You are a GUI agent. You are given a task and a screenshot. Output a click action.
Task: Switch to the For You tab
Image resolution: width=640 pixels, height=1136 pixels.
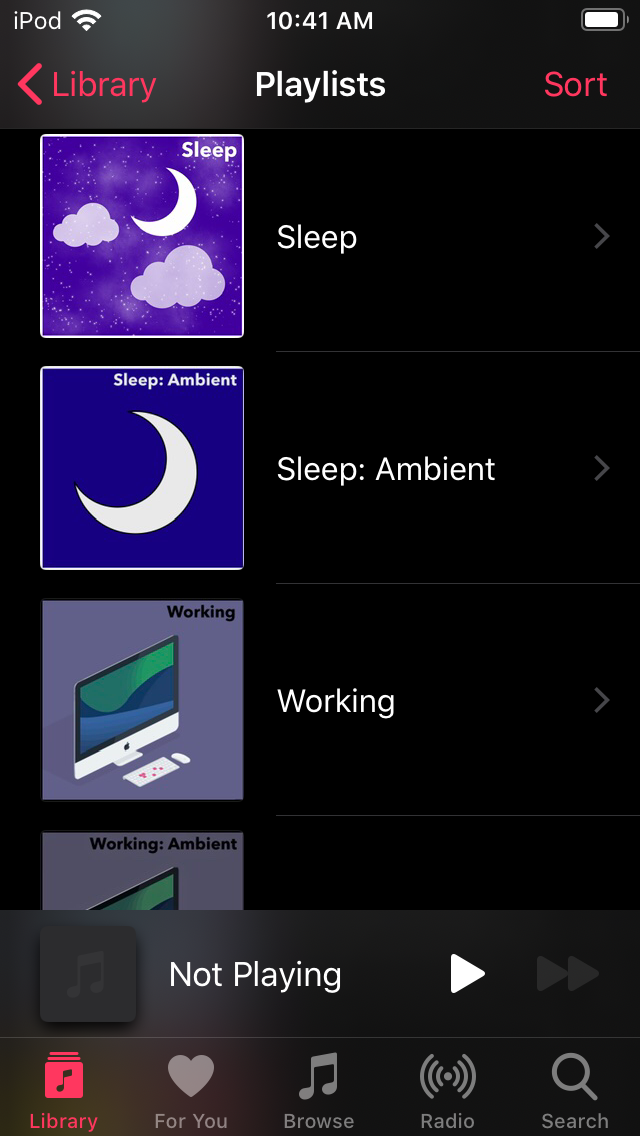pyautogui.click(x=190, y=1092)
